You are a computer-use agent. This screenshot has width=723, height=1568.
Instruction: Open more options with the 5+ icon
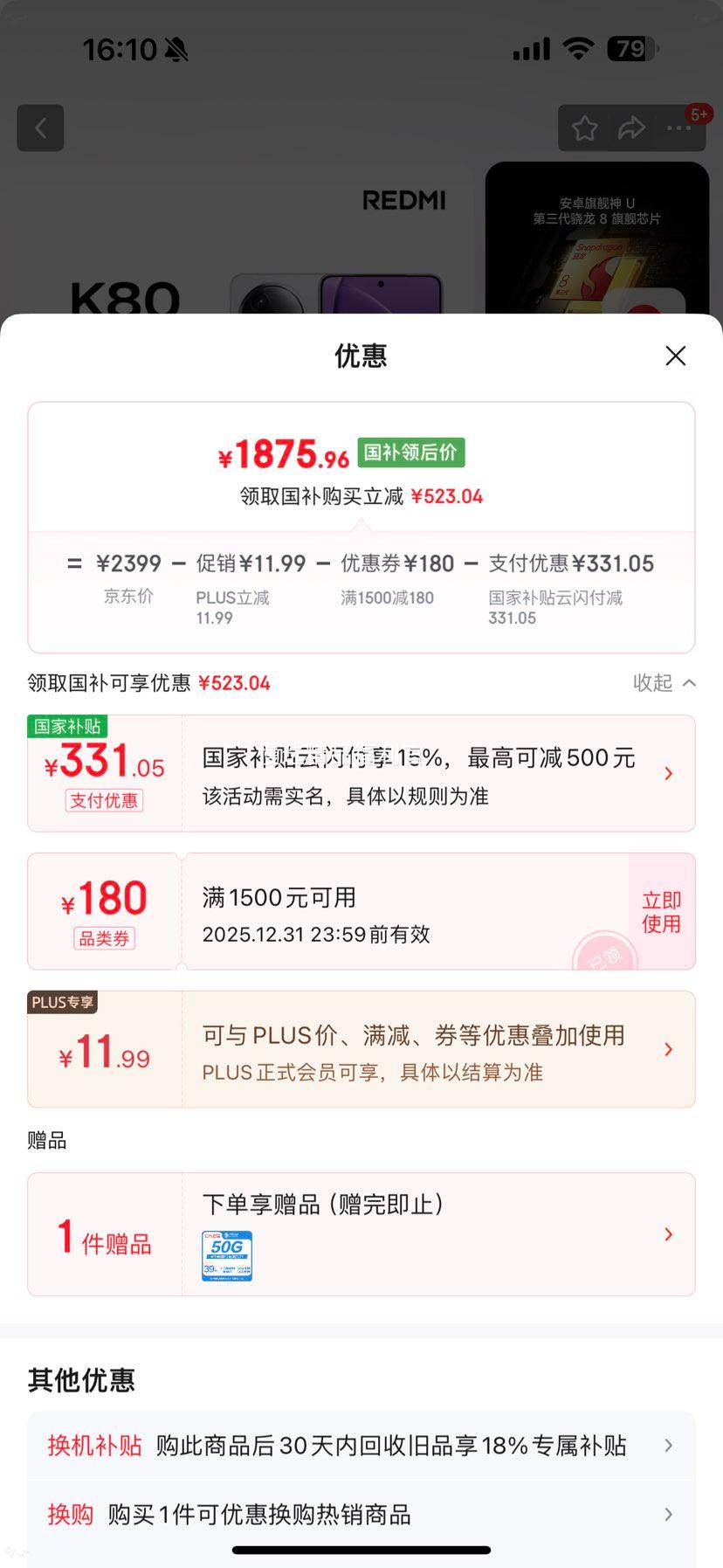pos(678,128)
